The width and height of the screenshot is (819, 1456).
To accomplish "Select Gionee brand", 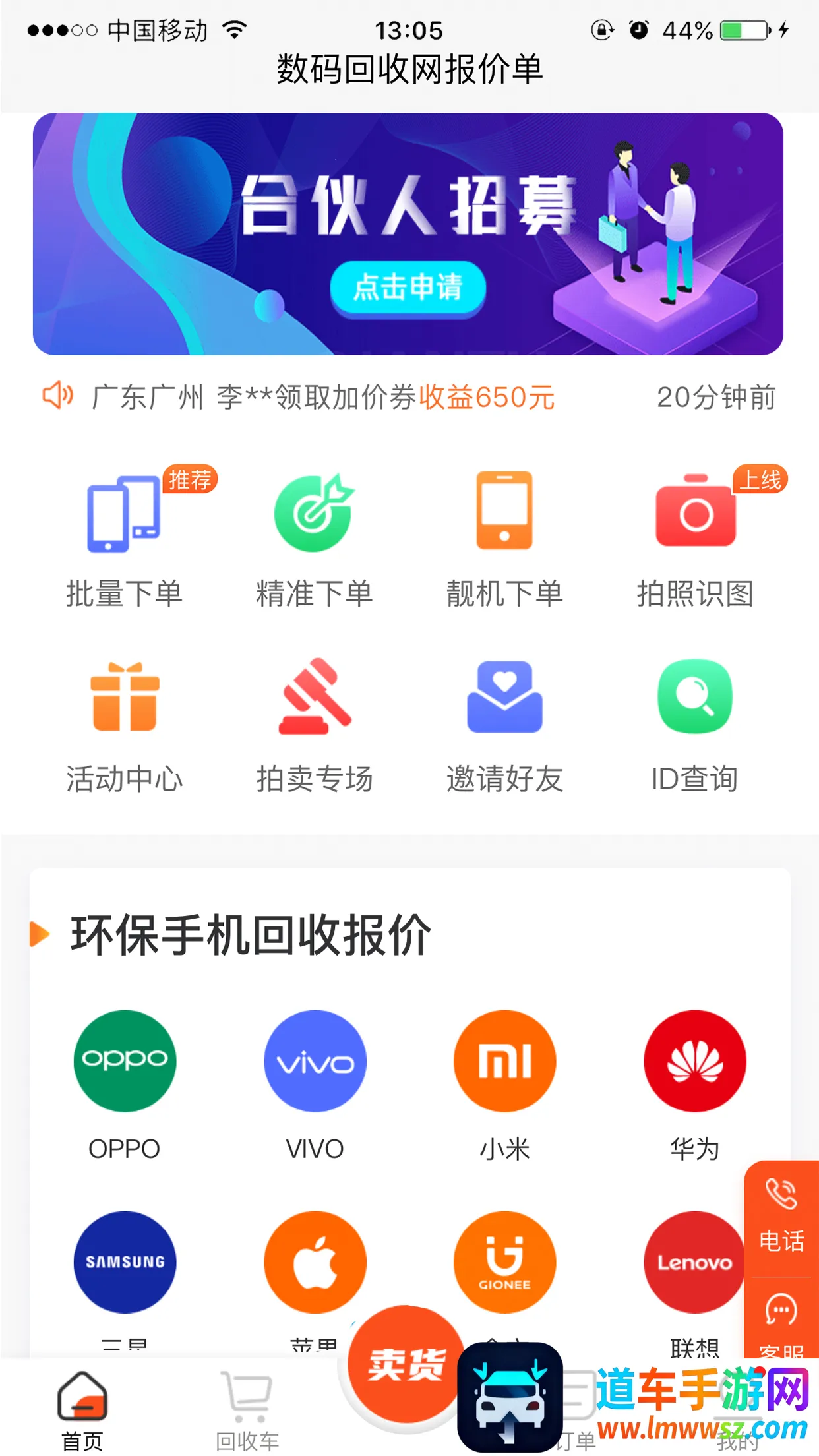I will tap(504, 1261).
